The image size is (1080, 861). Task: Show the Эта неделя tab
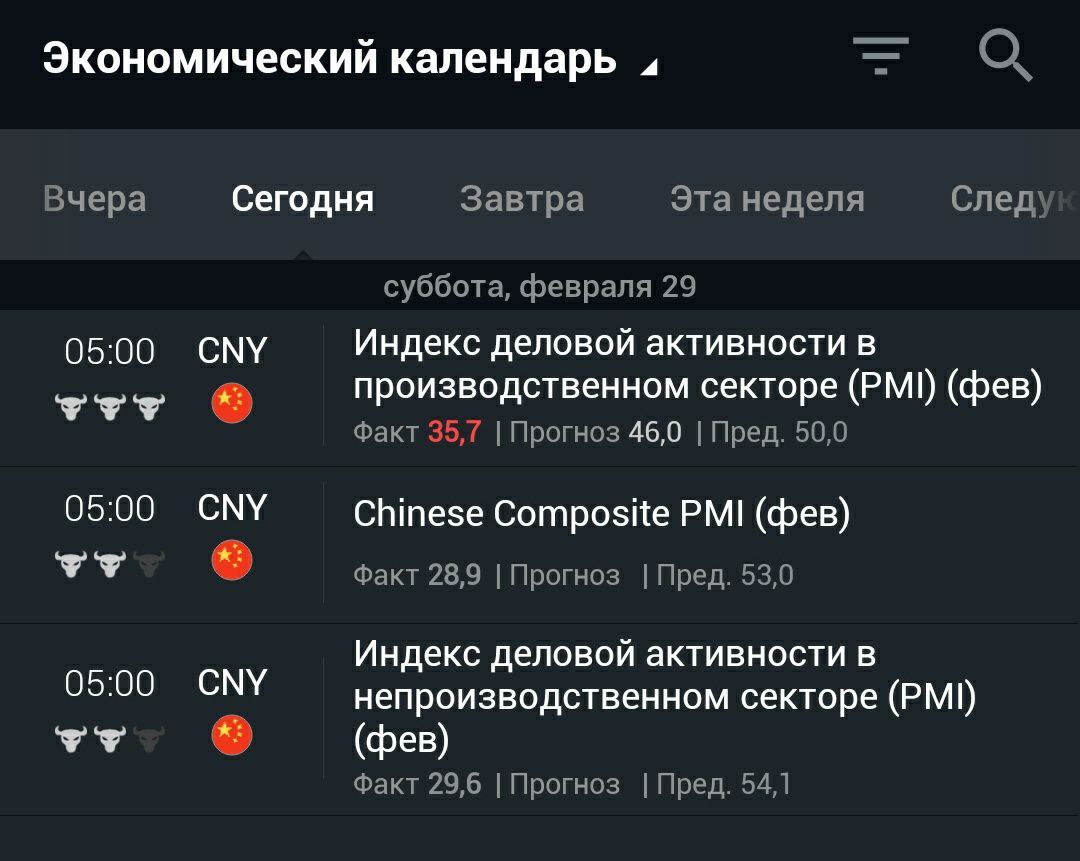coord(767,199)
